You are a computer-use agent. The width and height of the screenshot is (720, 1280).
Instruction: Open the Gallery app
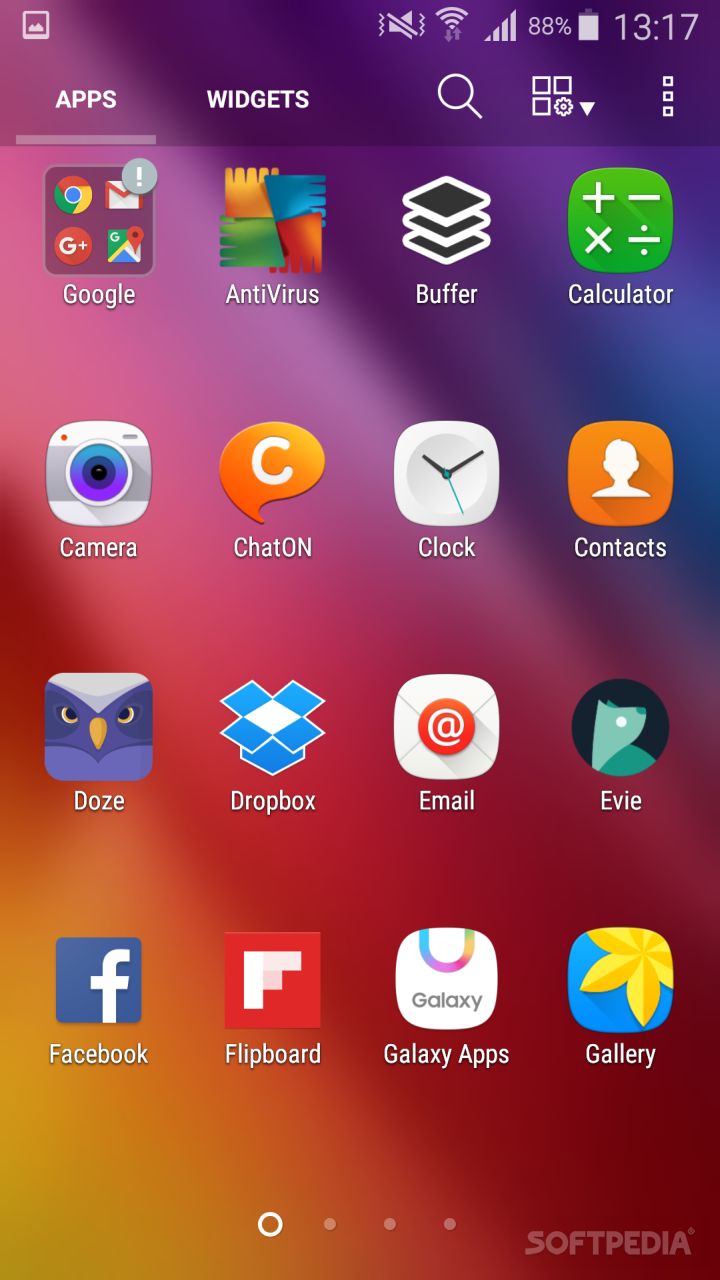coord(620,981)
